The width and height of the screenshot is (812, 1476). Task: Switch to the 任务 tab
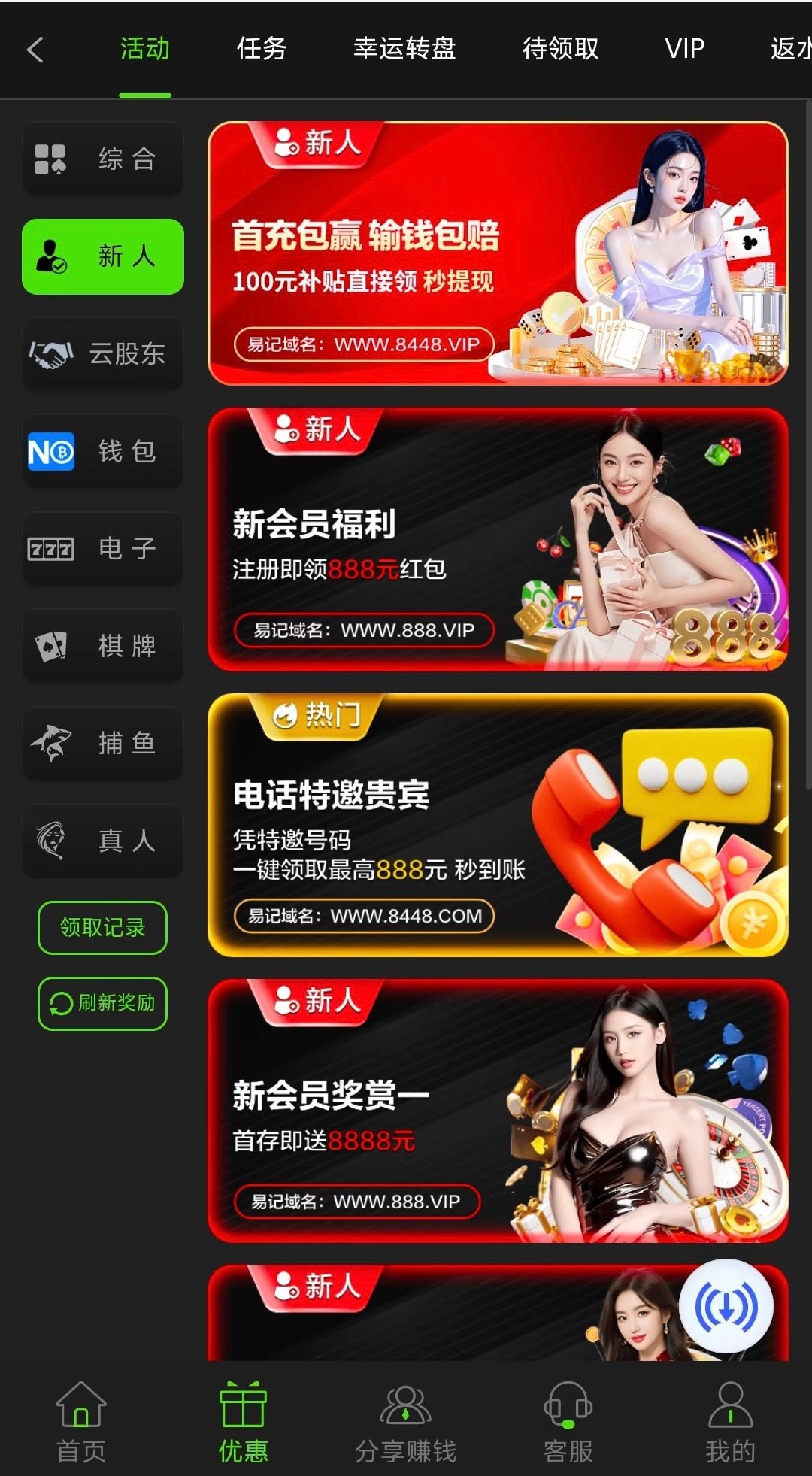click(262, 50)
